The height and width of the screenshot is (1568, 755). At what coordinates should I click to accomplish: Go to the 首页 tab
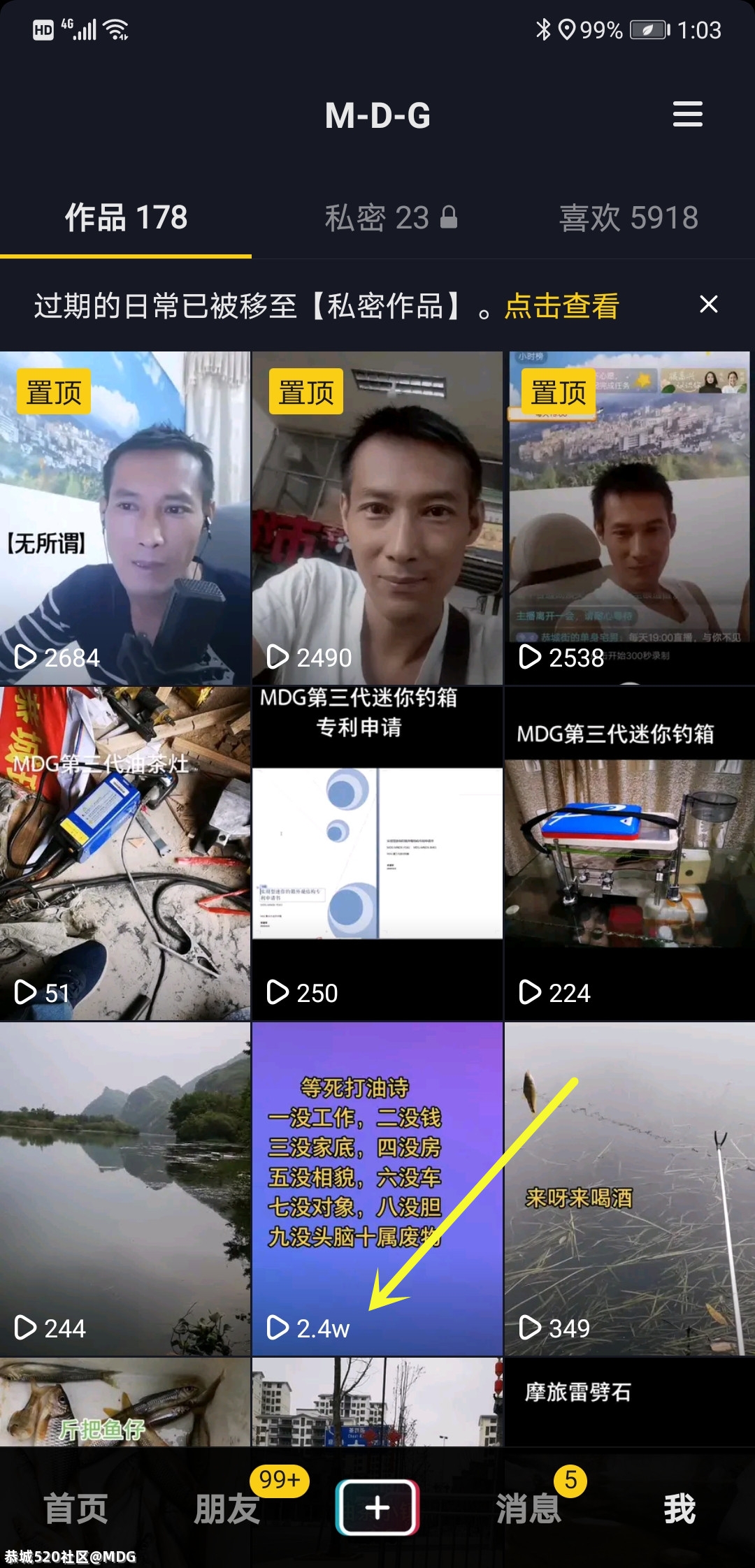[75, 1508]
